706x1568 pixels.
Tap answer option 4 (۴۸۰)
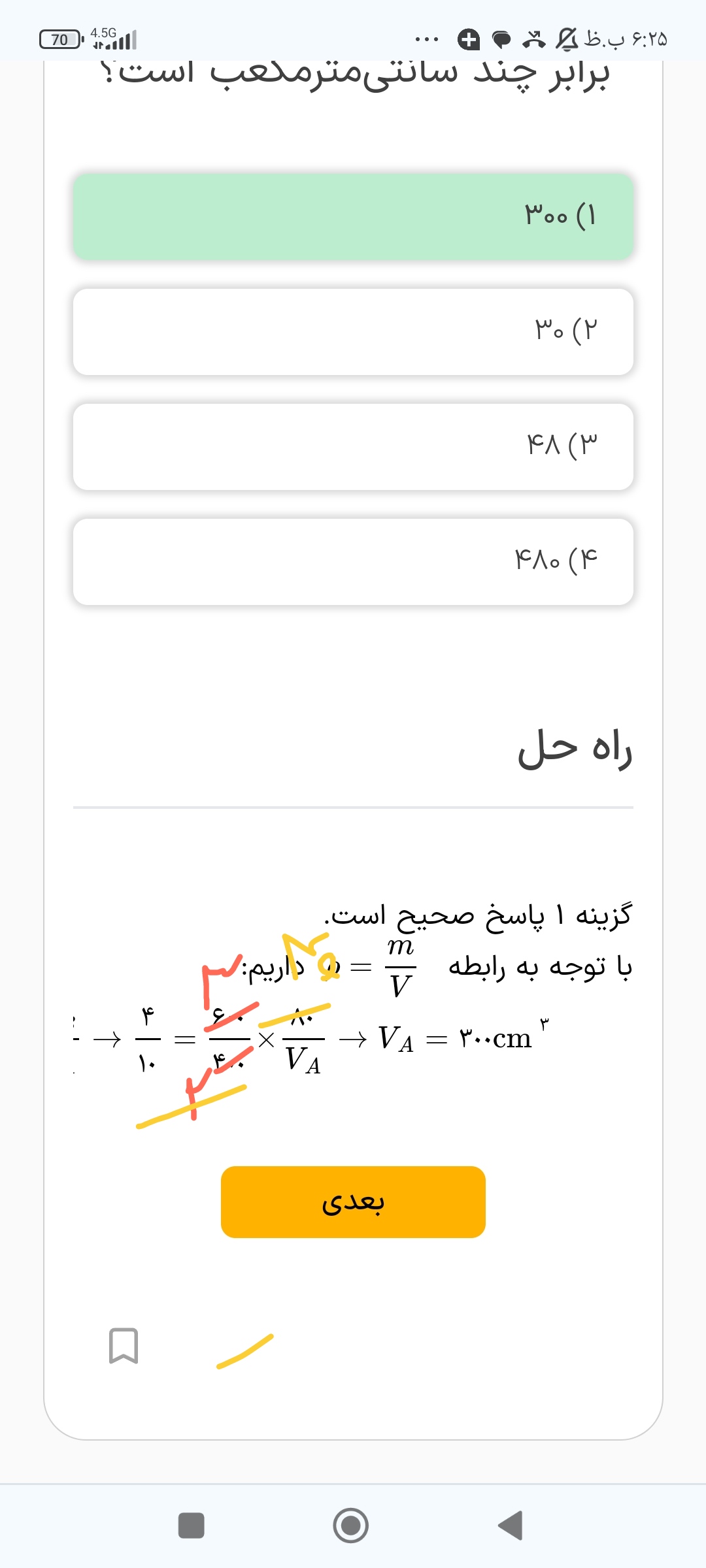(353, 561)
